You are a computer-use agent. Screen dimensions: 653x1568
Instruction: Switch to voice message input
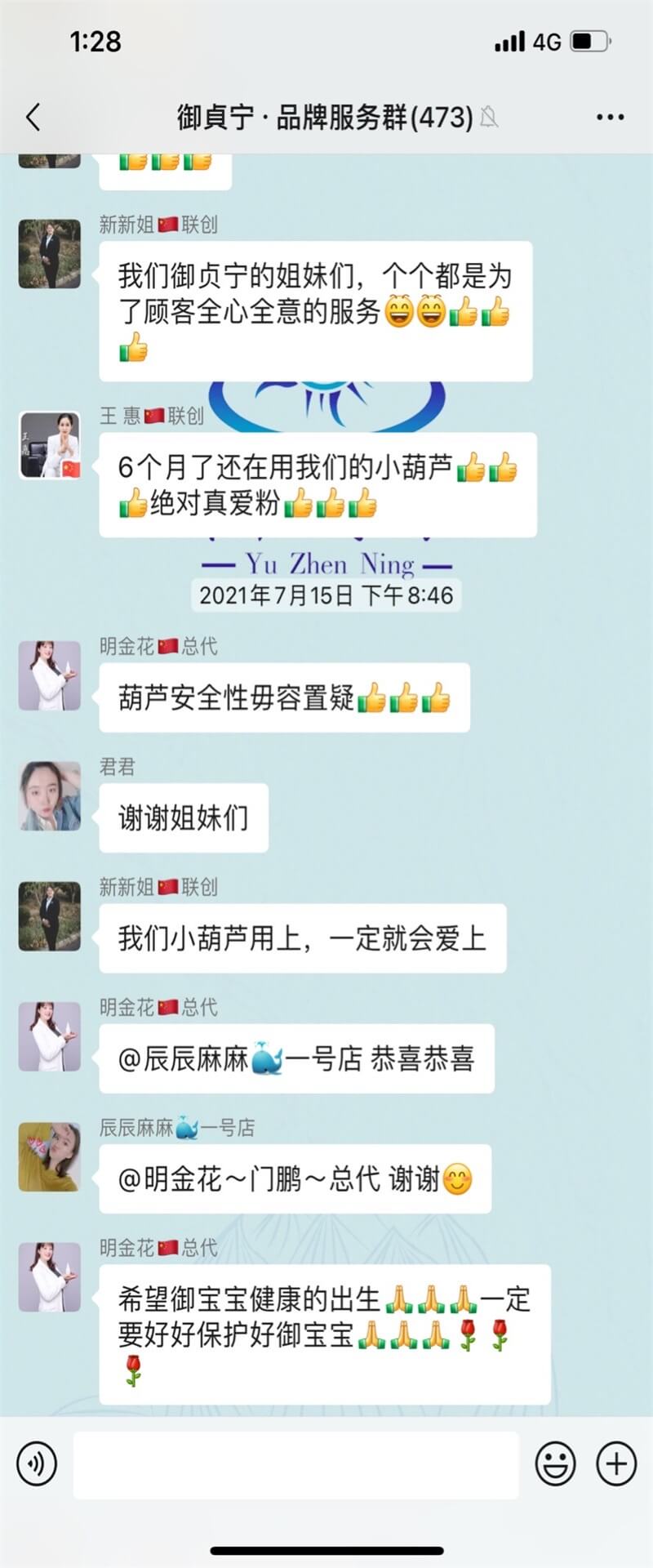(x=37, y=1463)
